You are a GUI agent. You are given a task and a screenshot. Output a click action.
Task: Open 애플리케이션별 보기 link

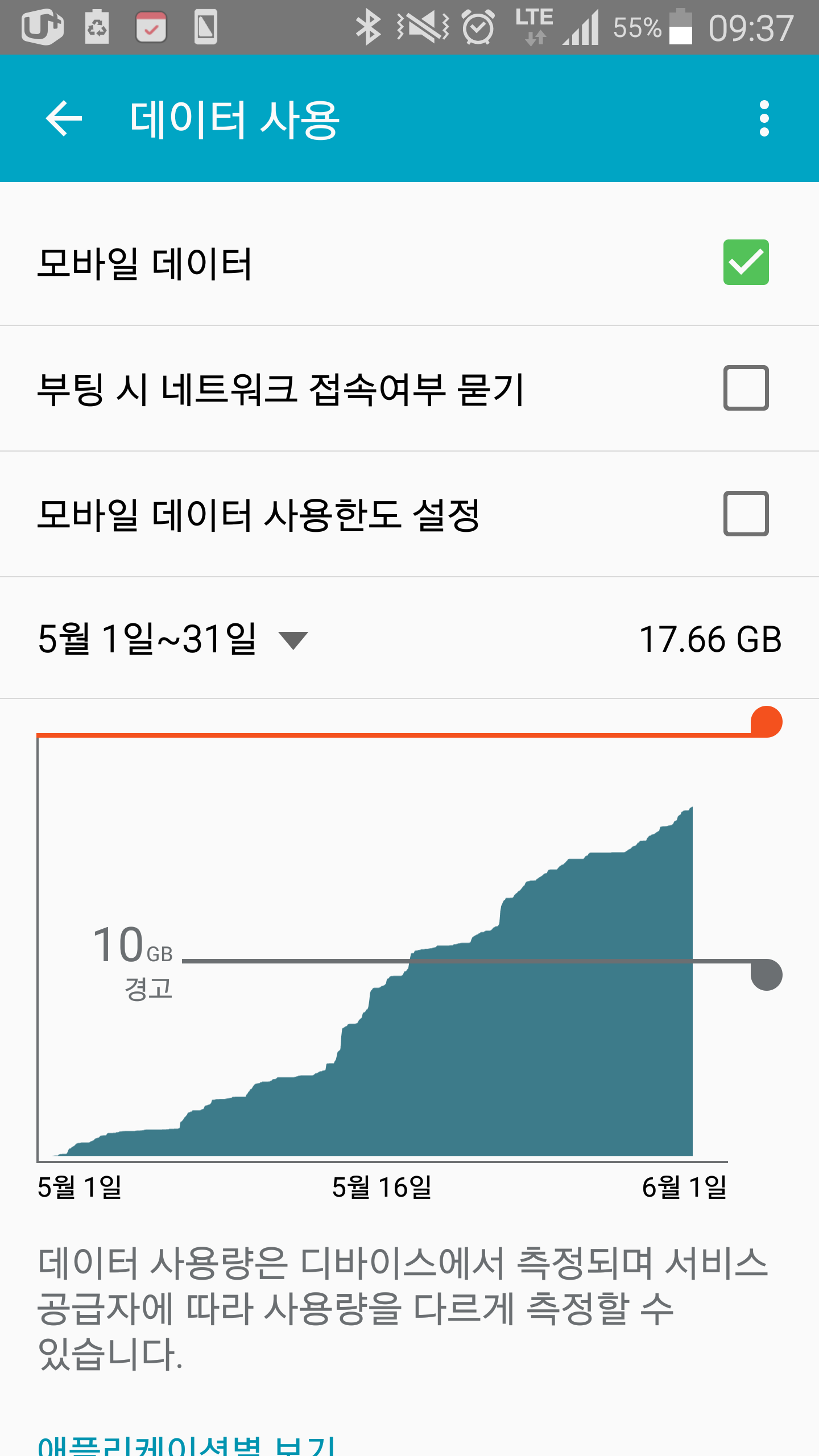tap(188, 1445)
